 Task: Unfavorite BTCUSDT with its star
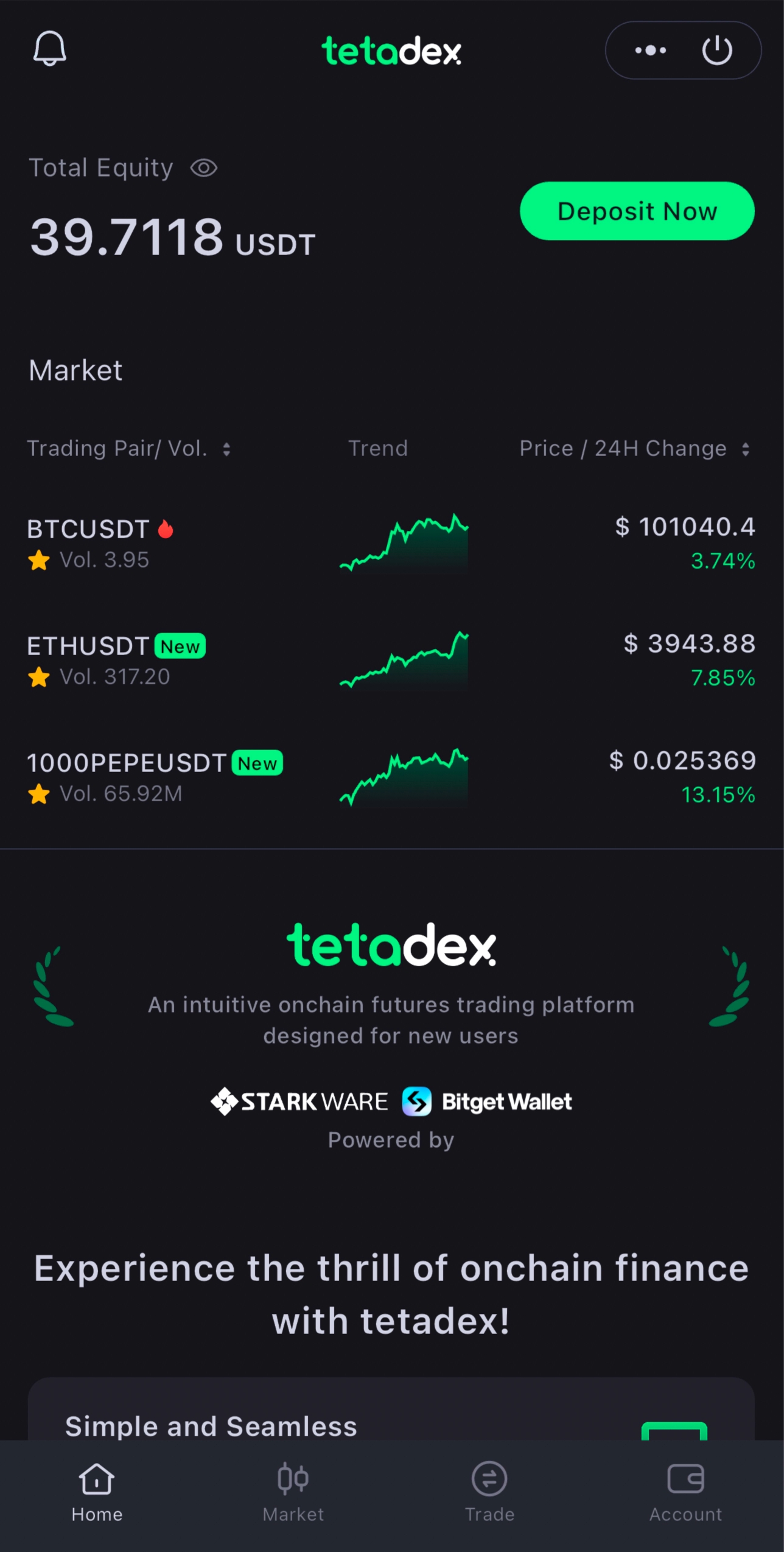click(x=39, y=560)
